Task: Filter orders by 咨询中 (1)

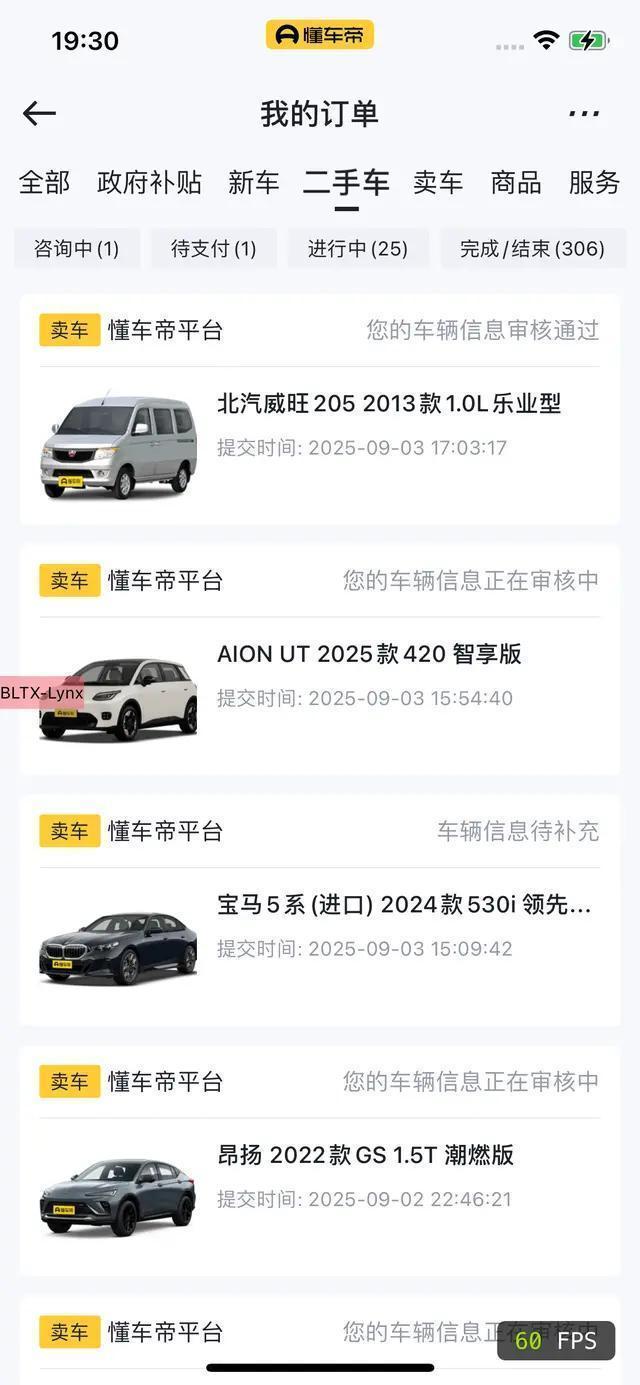Action: point(77,248)
